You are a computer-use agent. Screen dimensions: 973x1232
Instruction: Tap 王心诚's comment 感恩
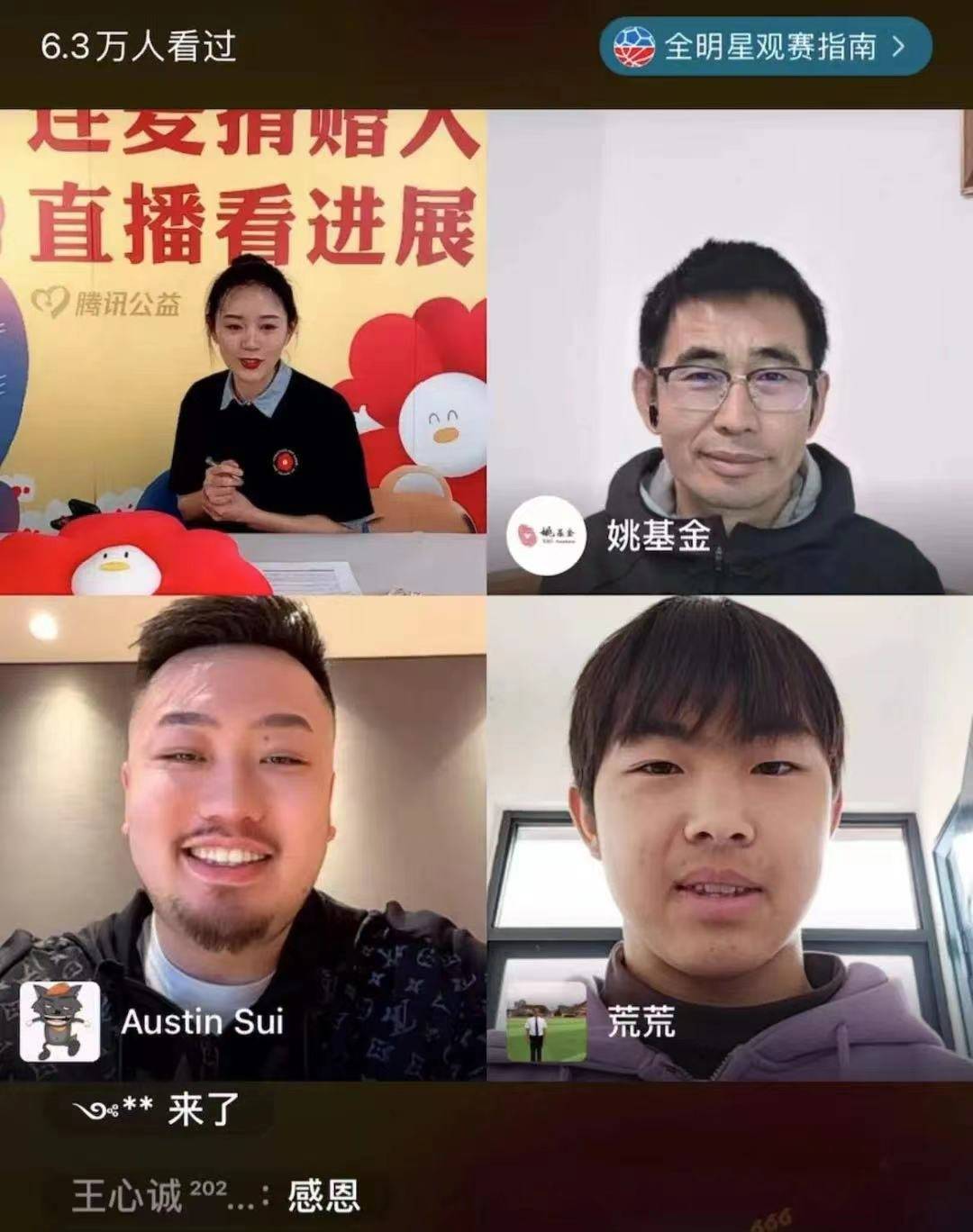tap(216, 1196)
